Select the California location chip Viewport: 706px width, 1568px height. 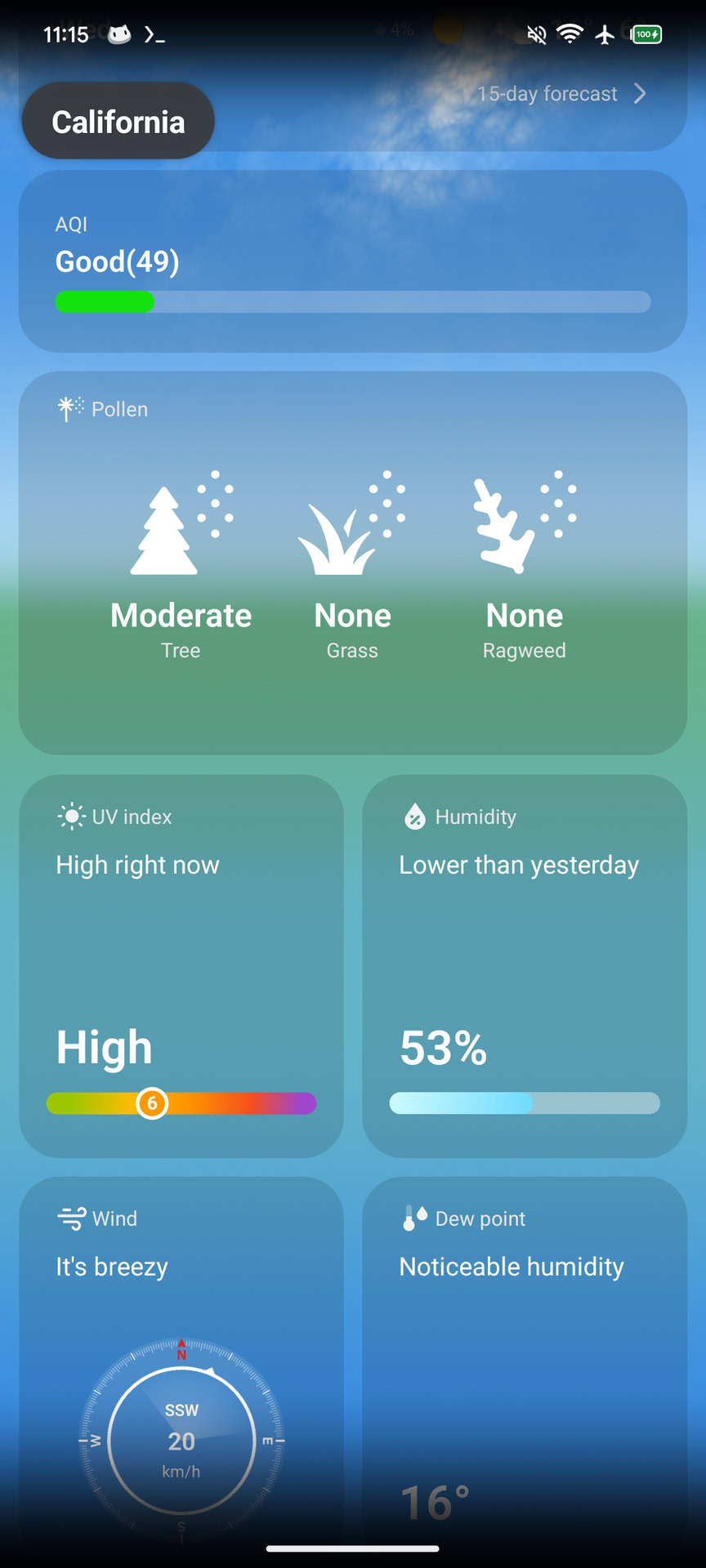point(118,120)
